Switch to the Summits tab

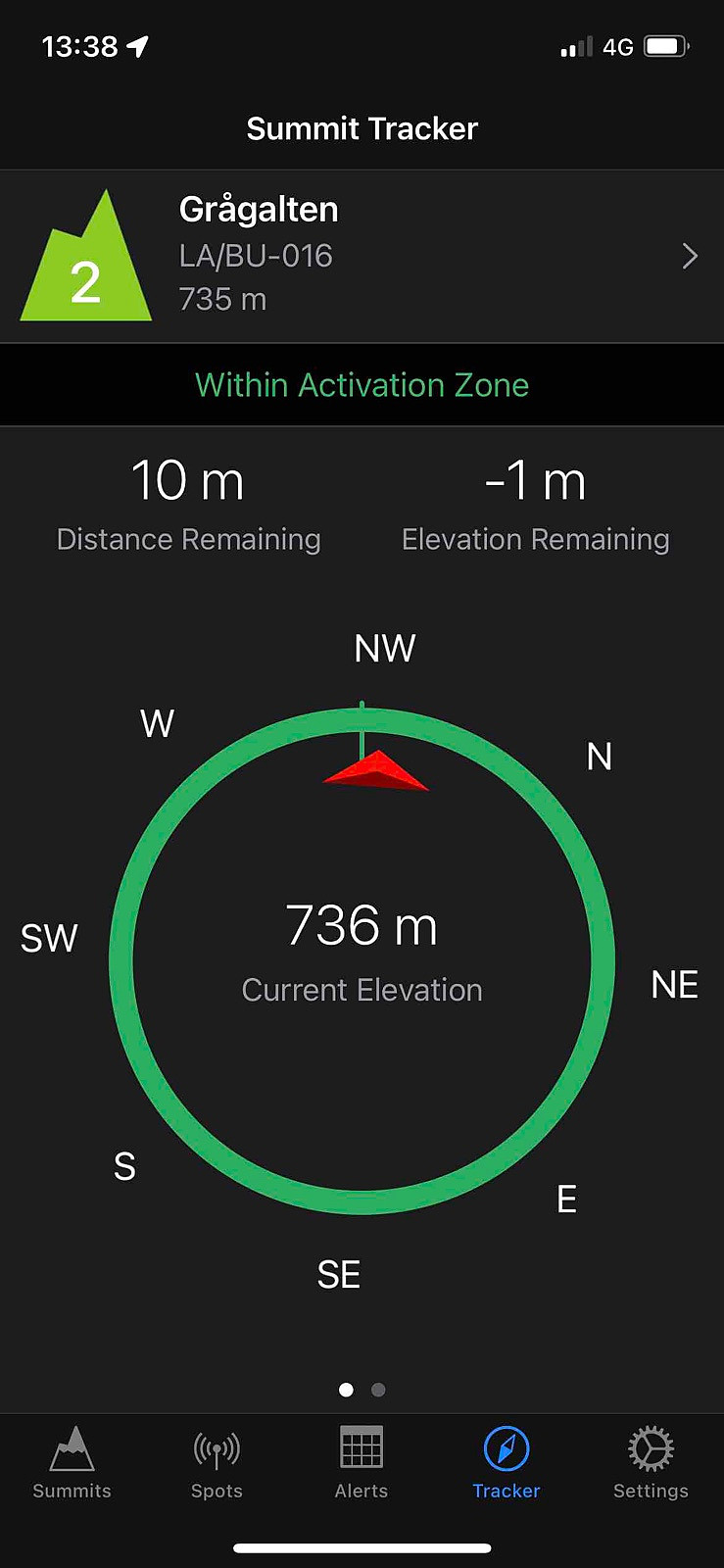click(x=72, y=1463)
